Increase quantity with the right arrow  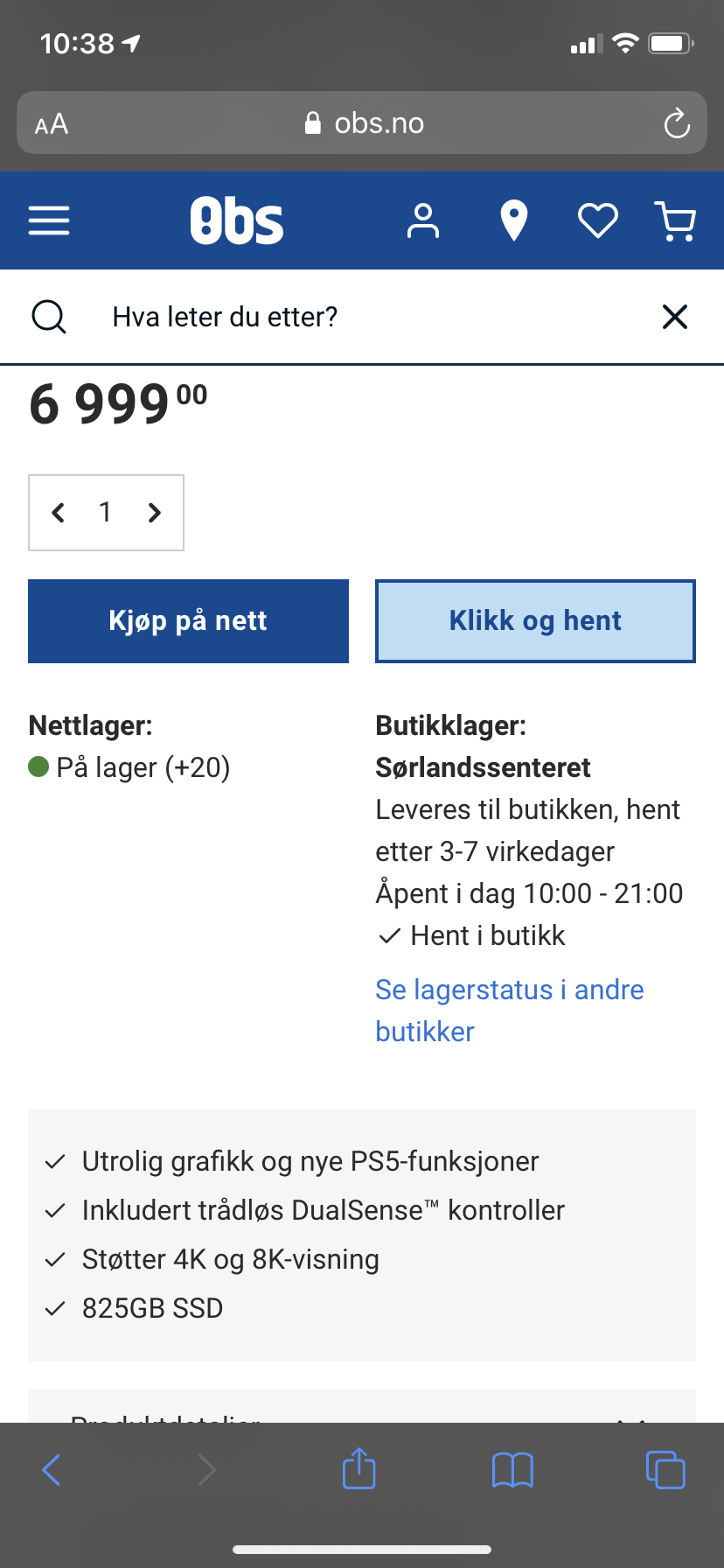(155, 513)
